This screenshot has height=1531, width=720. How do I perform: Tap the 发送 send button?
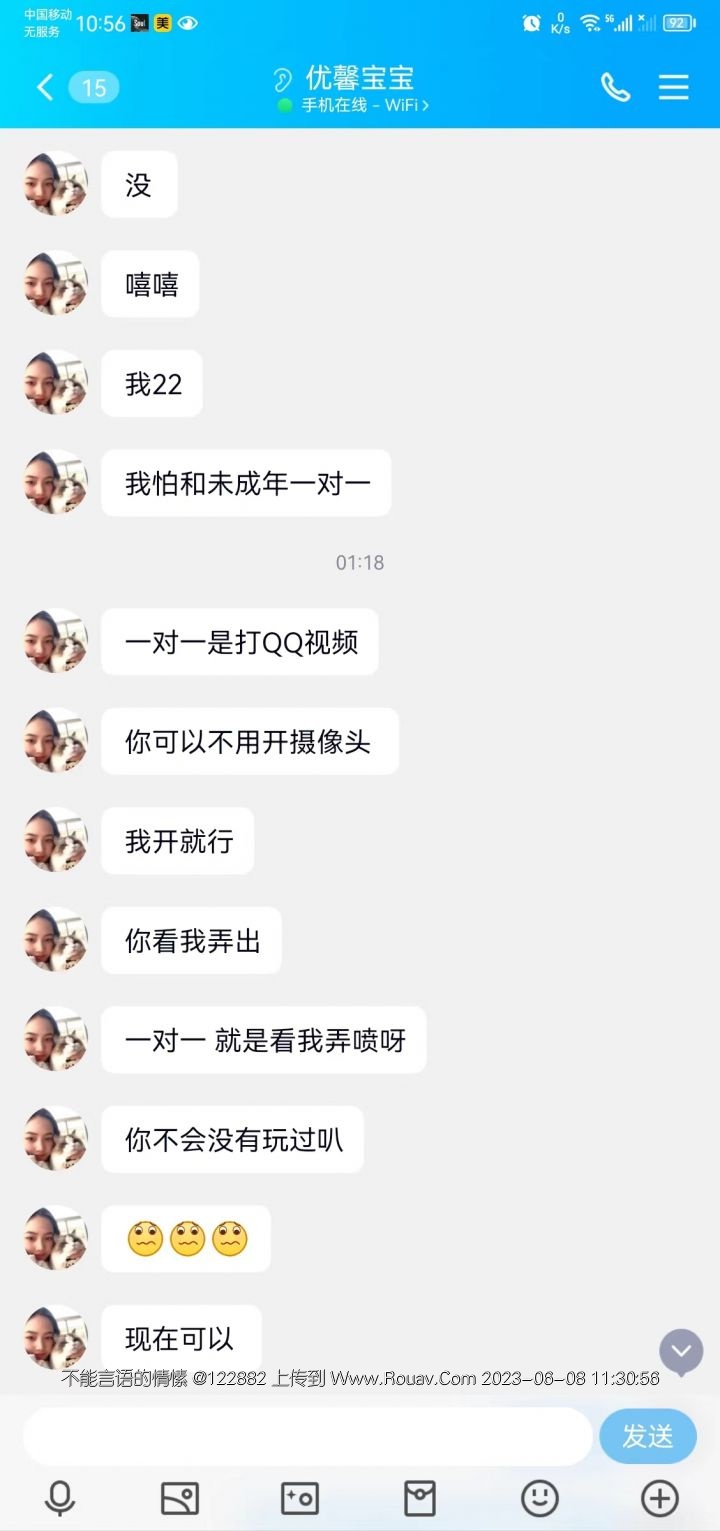tap(647, 1436)
